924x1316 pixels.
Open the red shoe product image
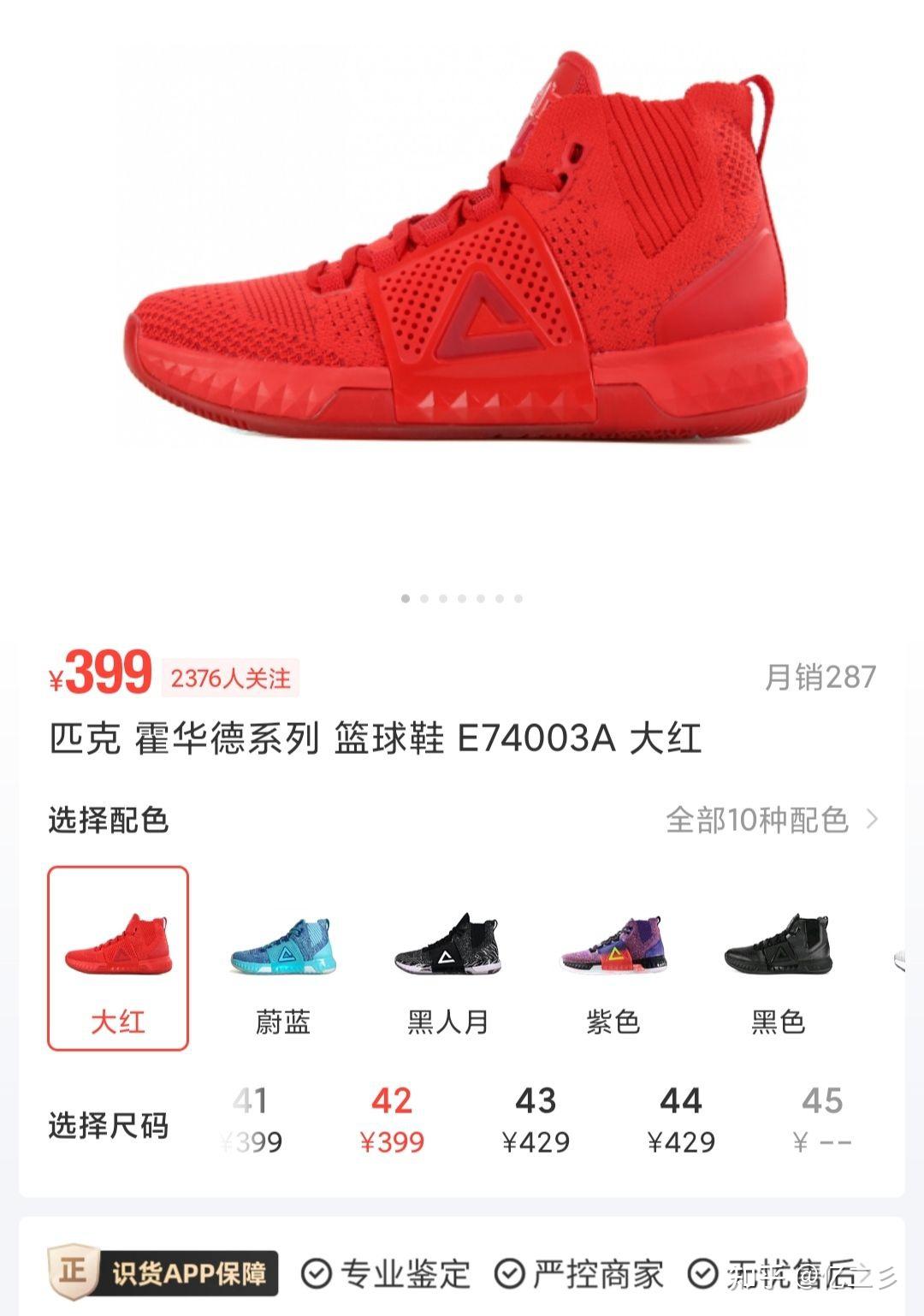[x=462, y=257]
